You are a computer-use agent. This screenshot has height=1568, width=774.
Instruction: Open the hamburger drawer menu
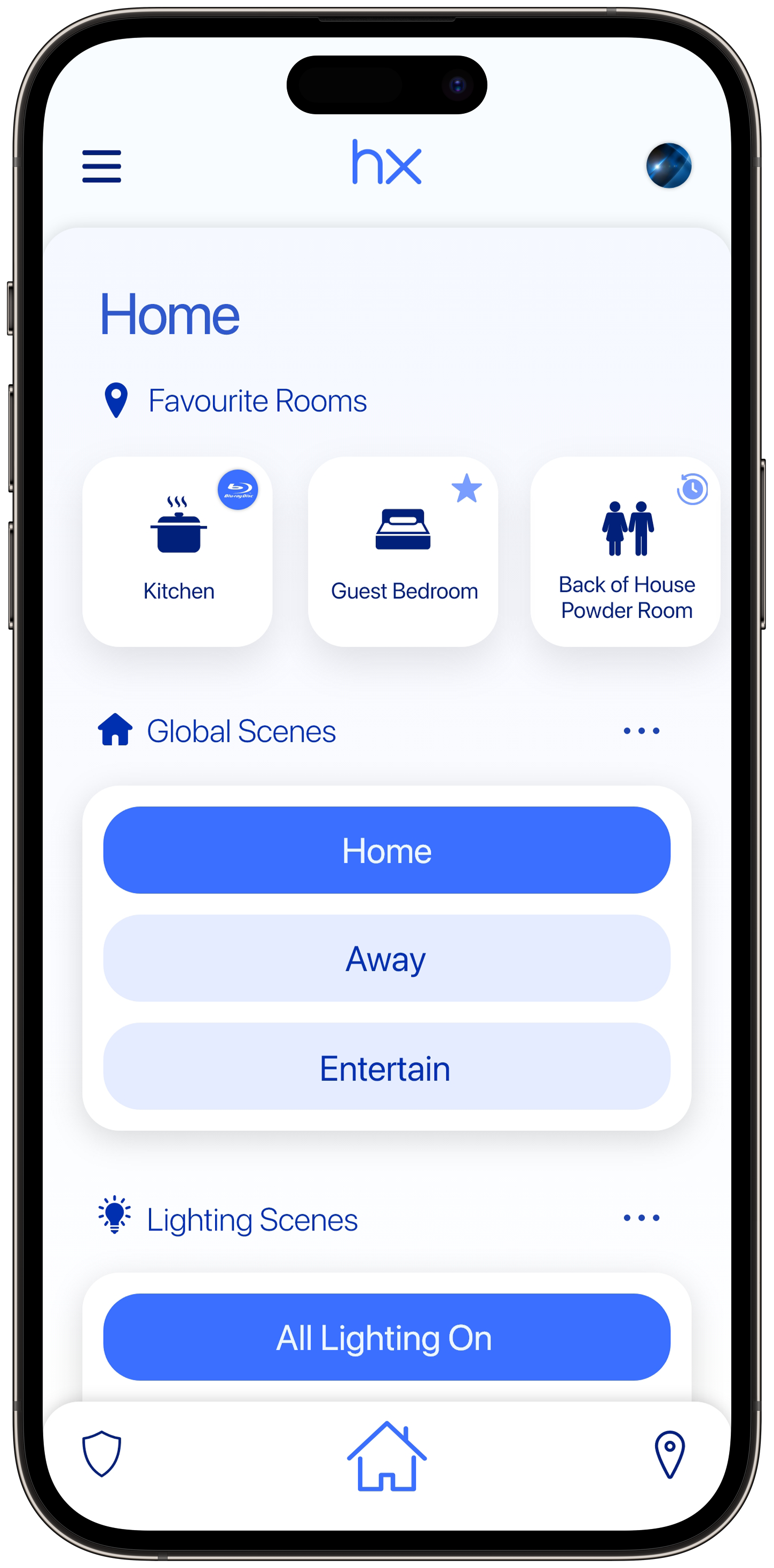point(101,166)
